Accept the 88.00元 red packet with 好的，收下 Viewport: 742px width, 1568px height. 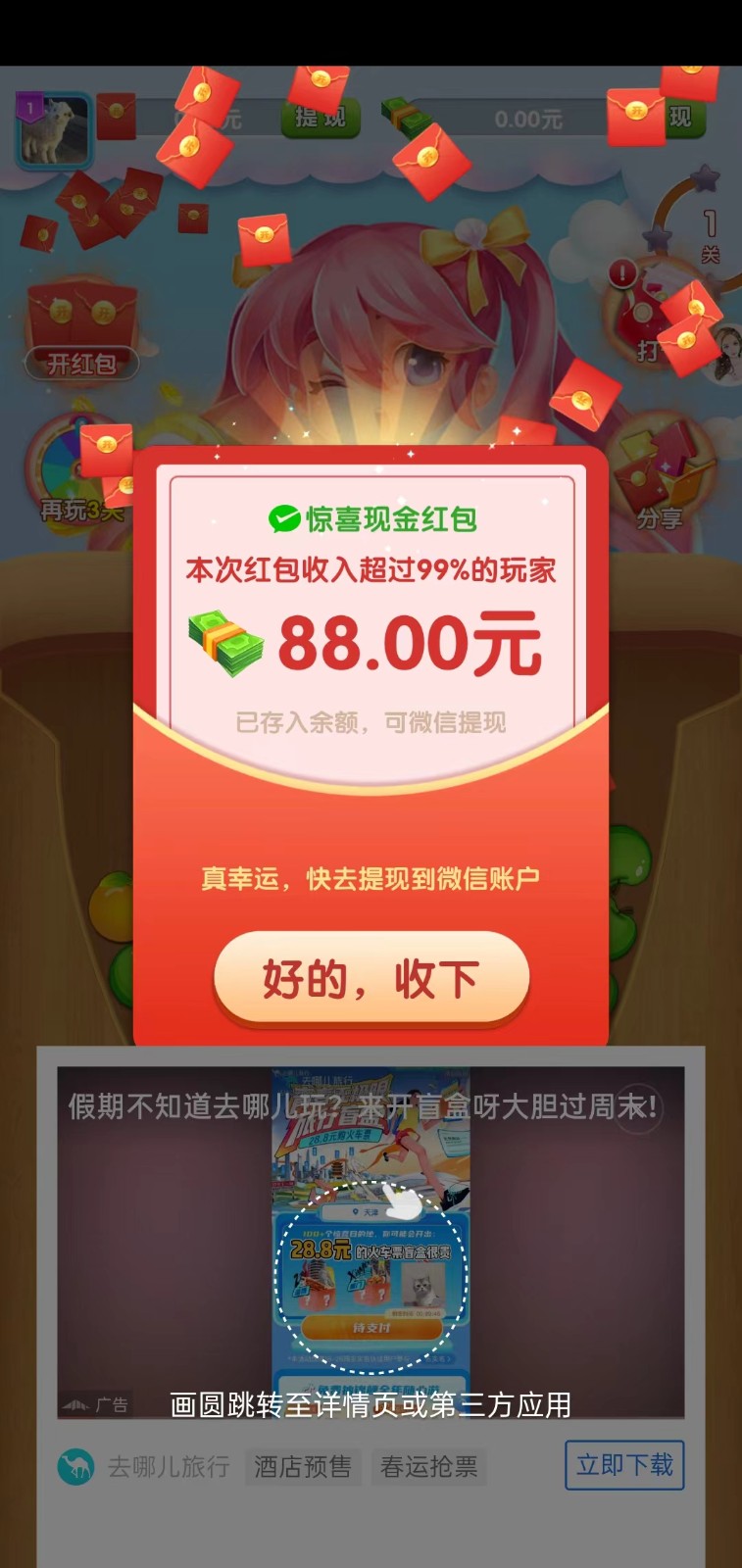click(x=371, y=978)
